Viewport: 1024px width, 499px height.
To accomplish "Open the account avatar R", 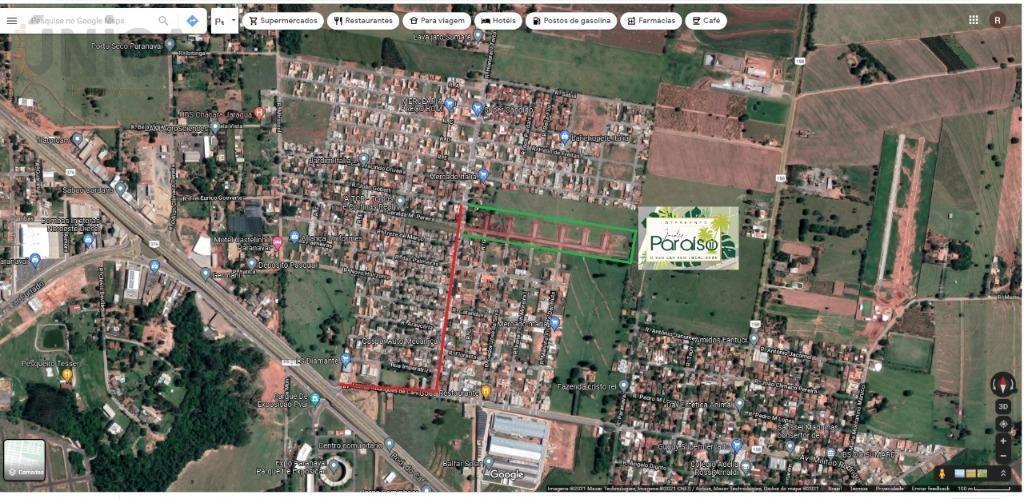I will (997, 19).
